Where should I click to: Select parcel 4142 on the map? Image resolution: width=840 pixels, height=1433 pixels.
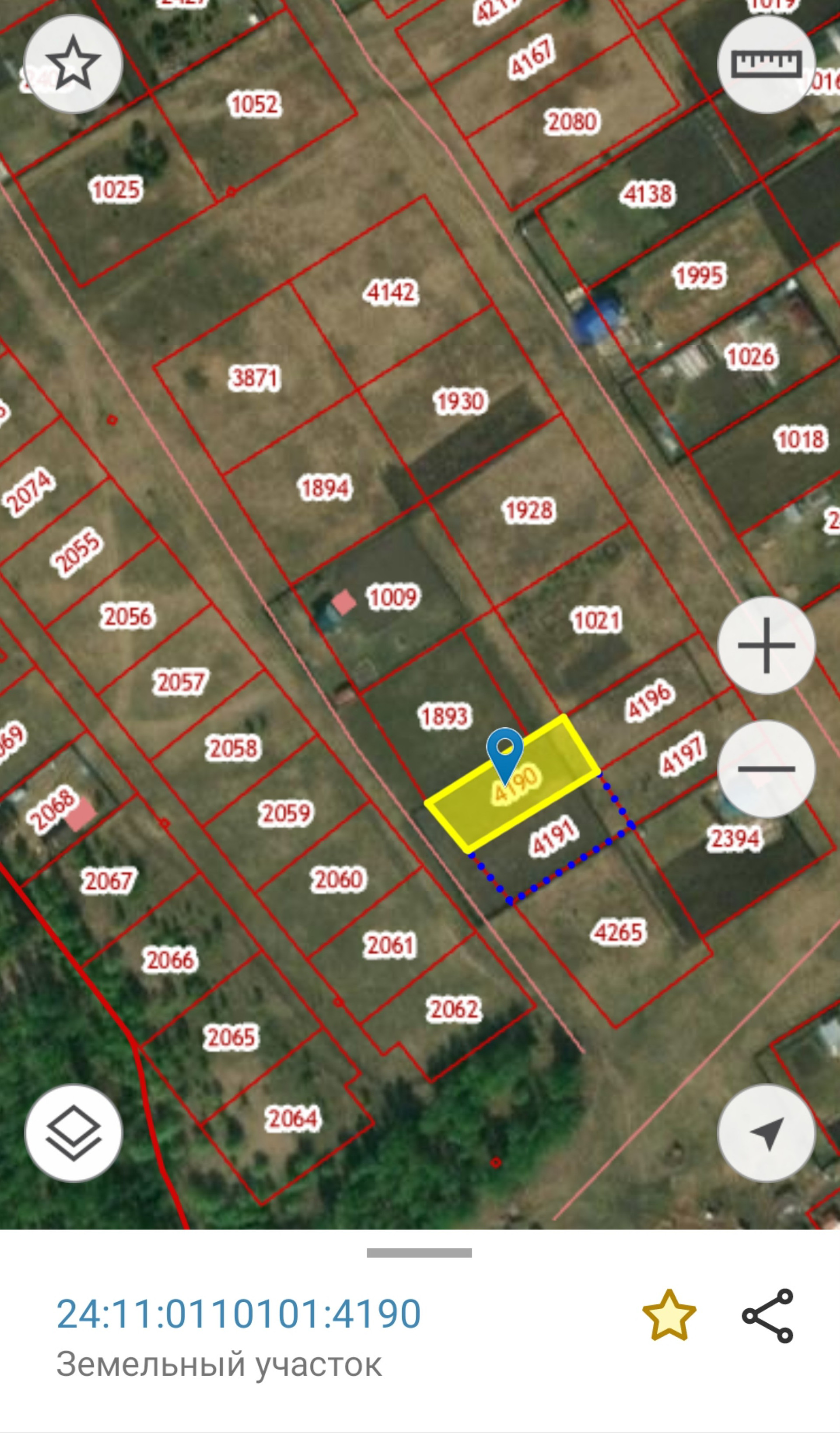pyautogui.click(x=391, y=292)
